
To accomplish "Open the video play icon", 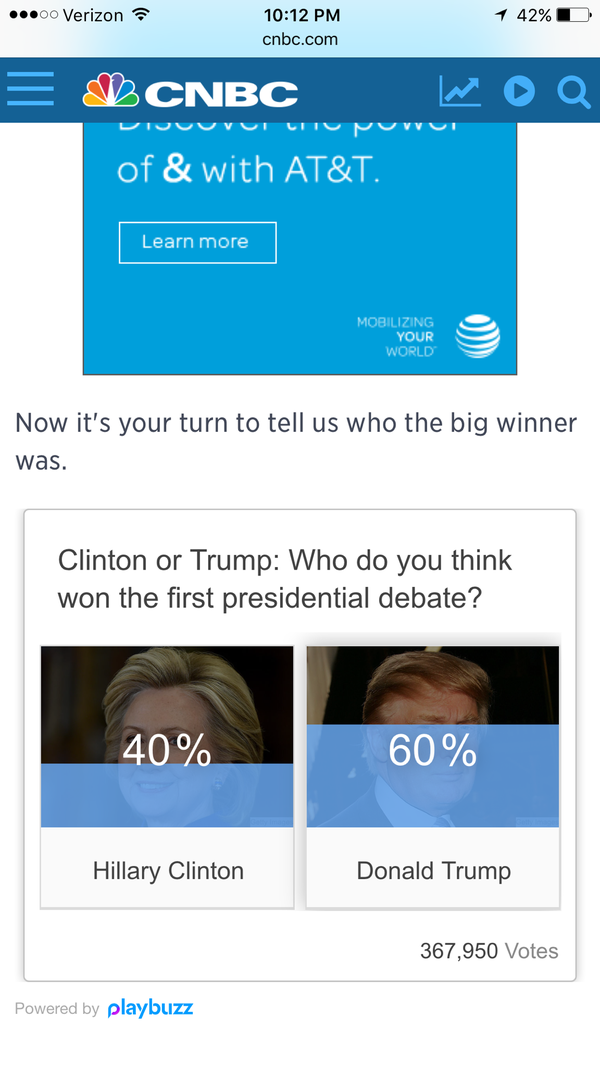I will [x=518, y=92].
